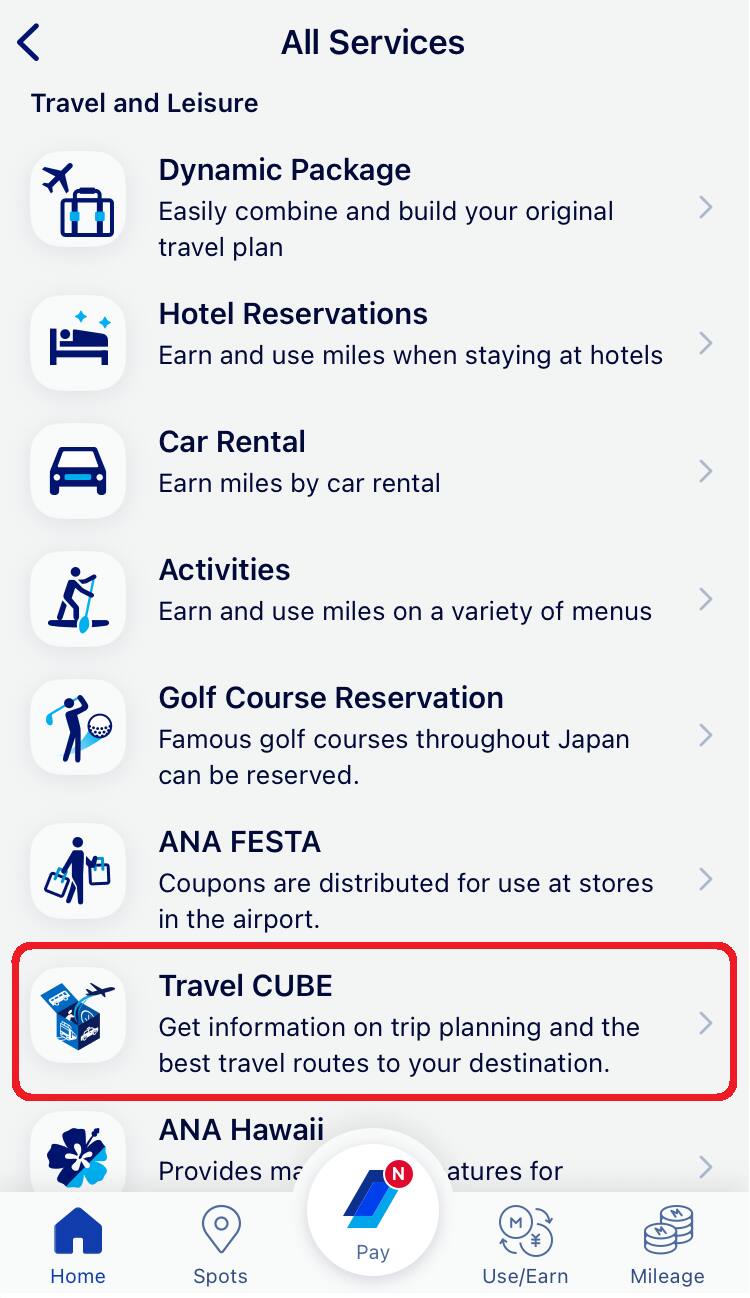The height and width of the screenshot is (1298, 750).
Task: Open Travel CUBE trip planning
Action: pyautogui.click(x=375, y=1023)
